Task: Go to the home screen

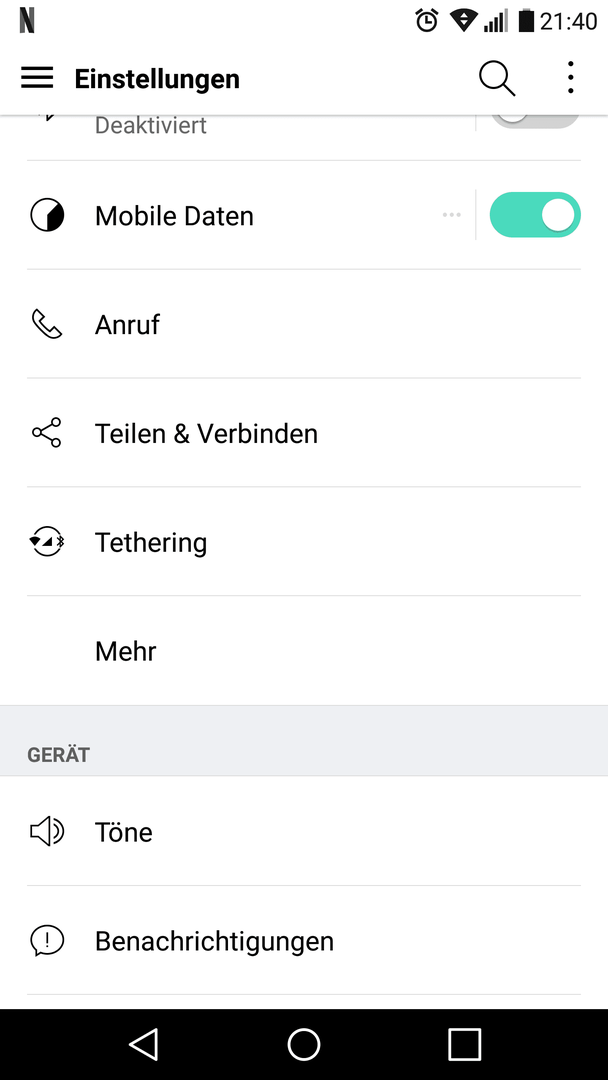Action: pyautogui.click(x=304, y=1044)
